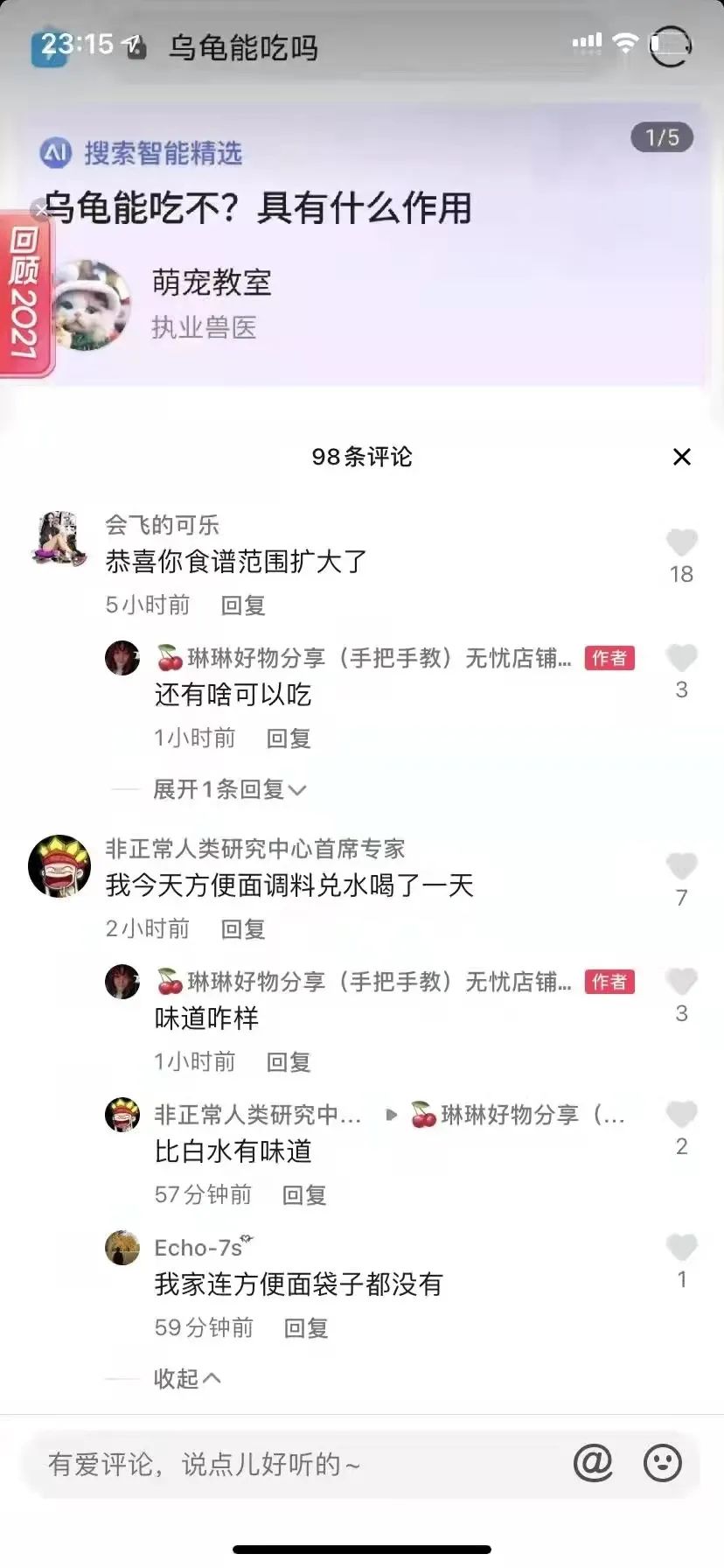
Task: Close the 98条评论 comments panel
Action: [x=681, y=457]
